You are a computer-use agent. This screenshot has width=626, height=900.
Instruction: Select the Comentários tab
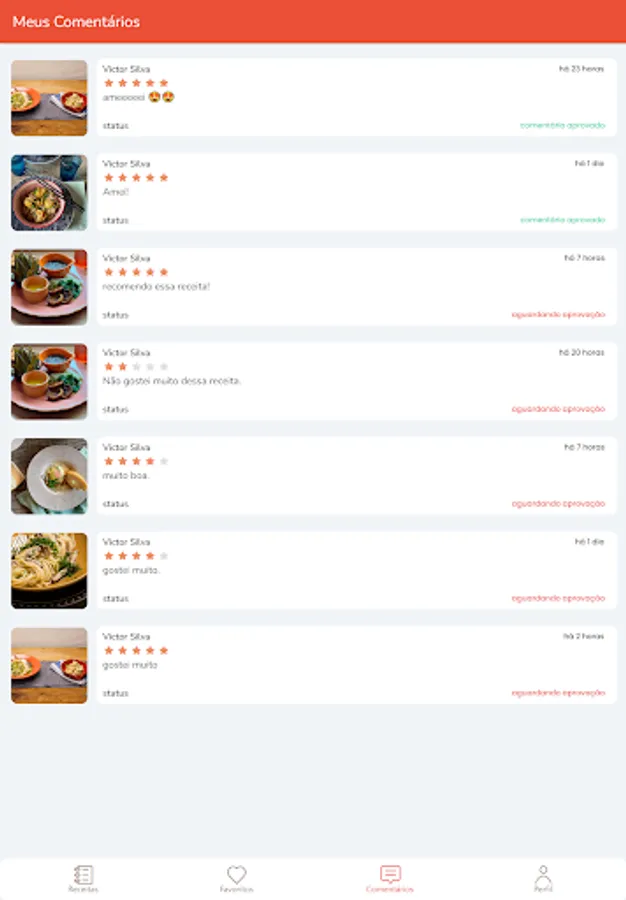coord(390,878)
